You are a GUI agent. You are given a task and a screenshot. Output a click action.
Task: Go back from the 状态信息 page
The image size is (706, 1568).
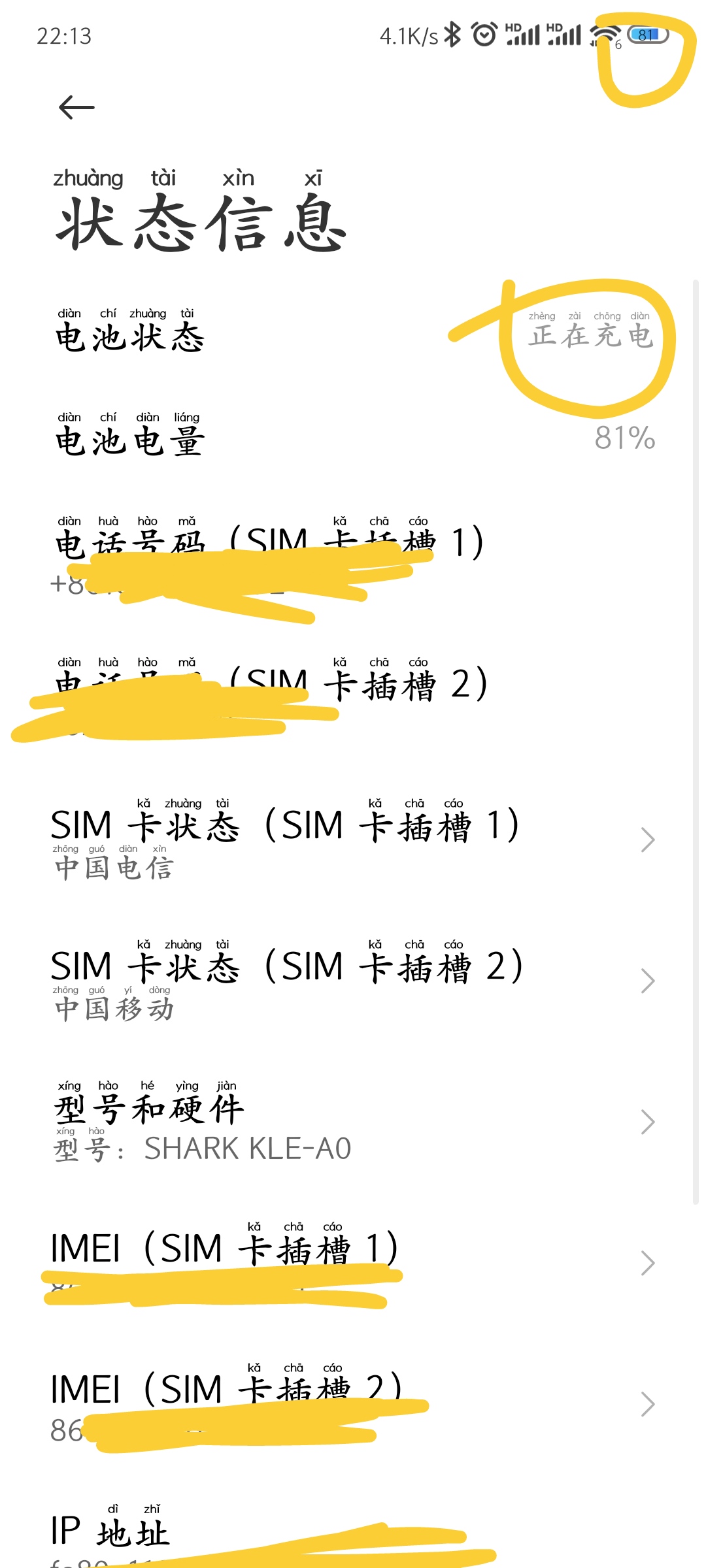pos(76,107)
